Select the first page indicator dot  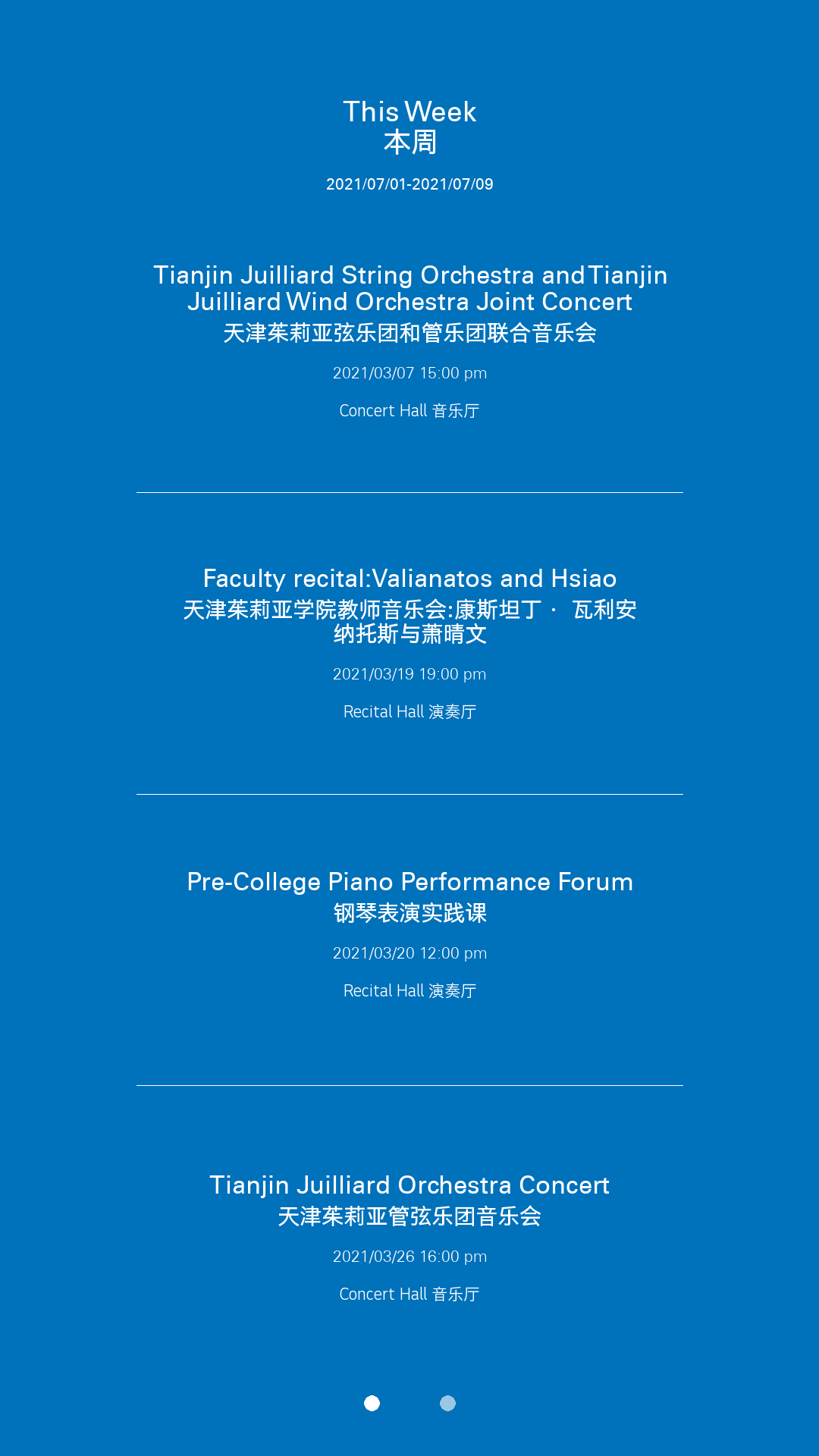point(372,1404)
